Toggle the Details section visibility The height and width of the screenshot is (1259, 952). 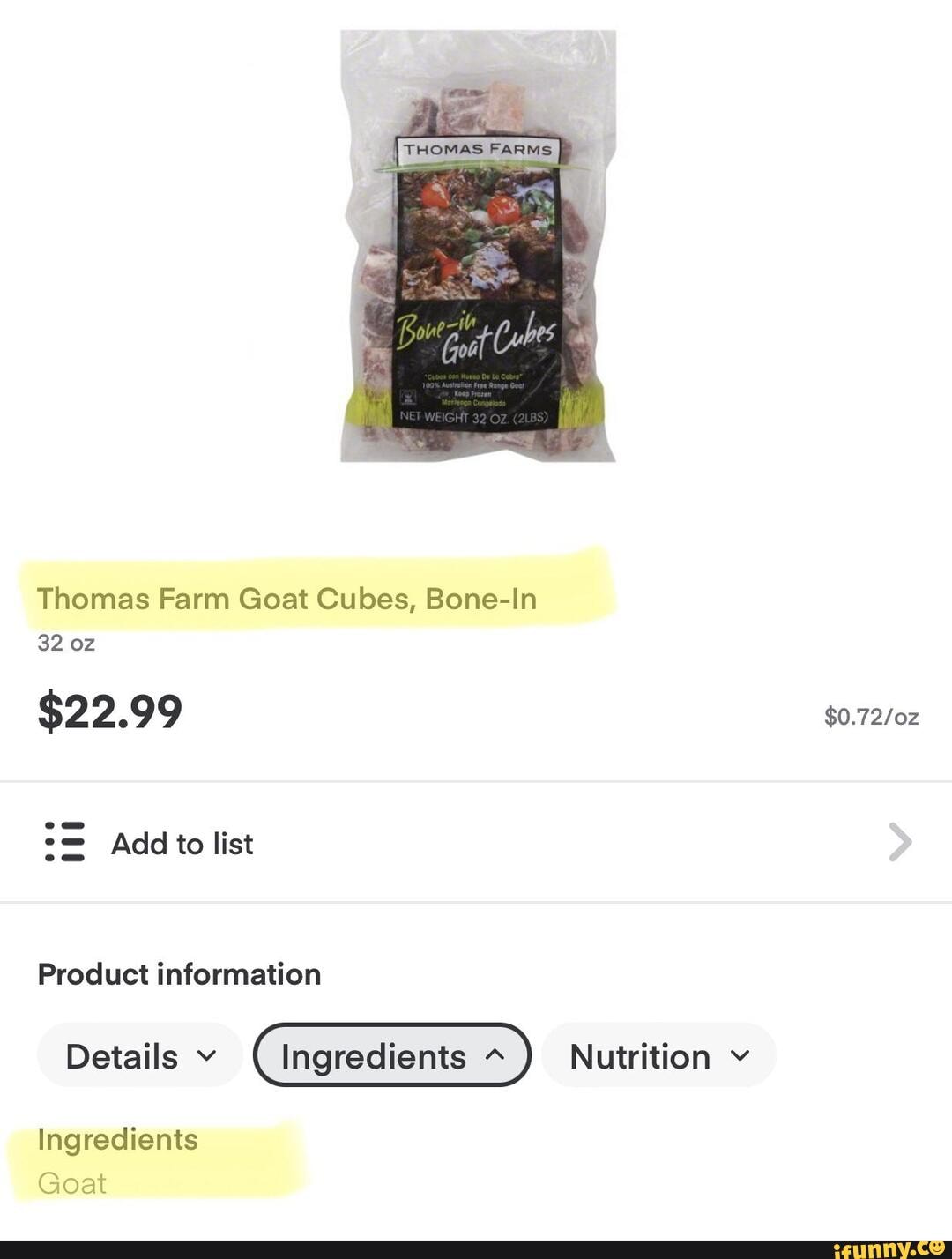tap(138, 1055)
